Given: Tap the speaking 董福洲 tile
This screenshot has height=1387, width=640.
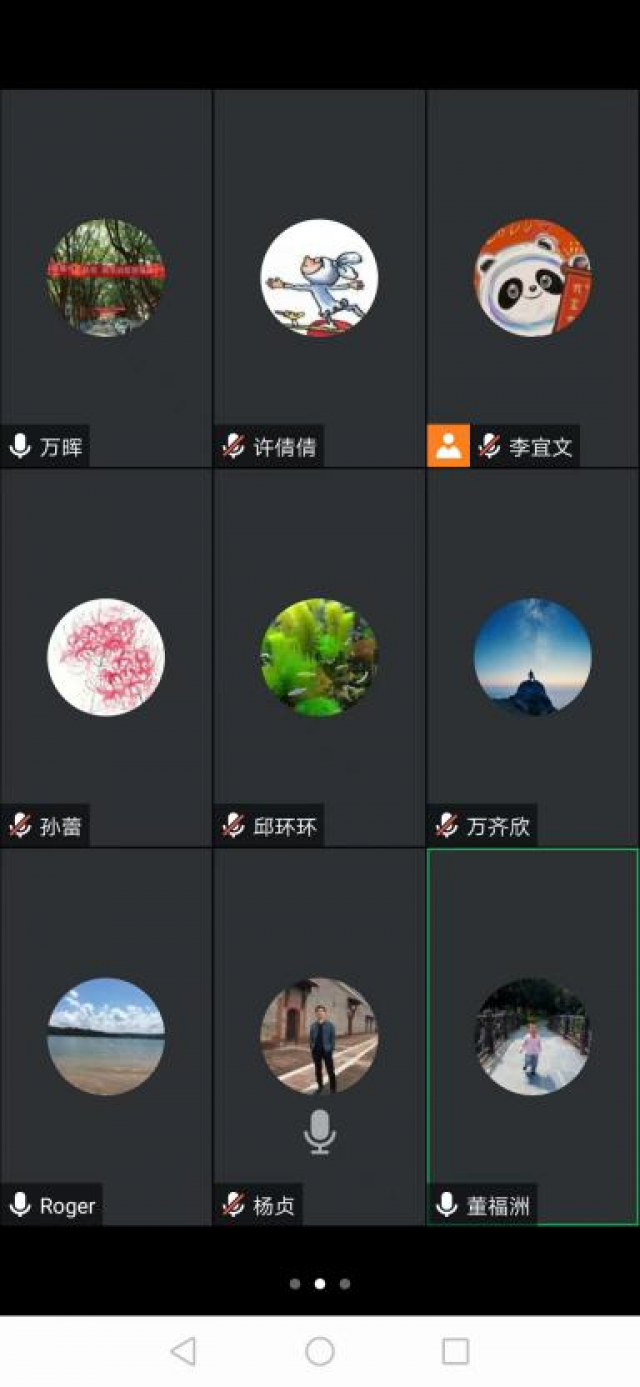Looking at the screenshot, I should [532, 1036].
